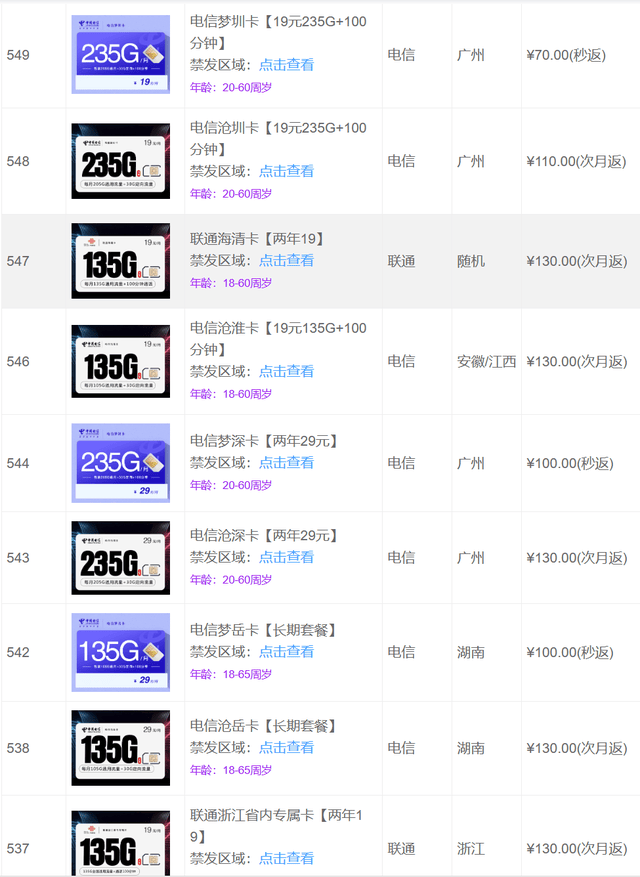Tap 点击查看 for 电信沧淮卡
640x877 pixels.
286,371
